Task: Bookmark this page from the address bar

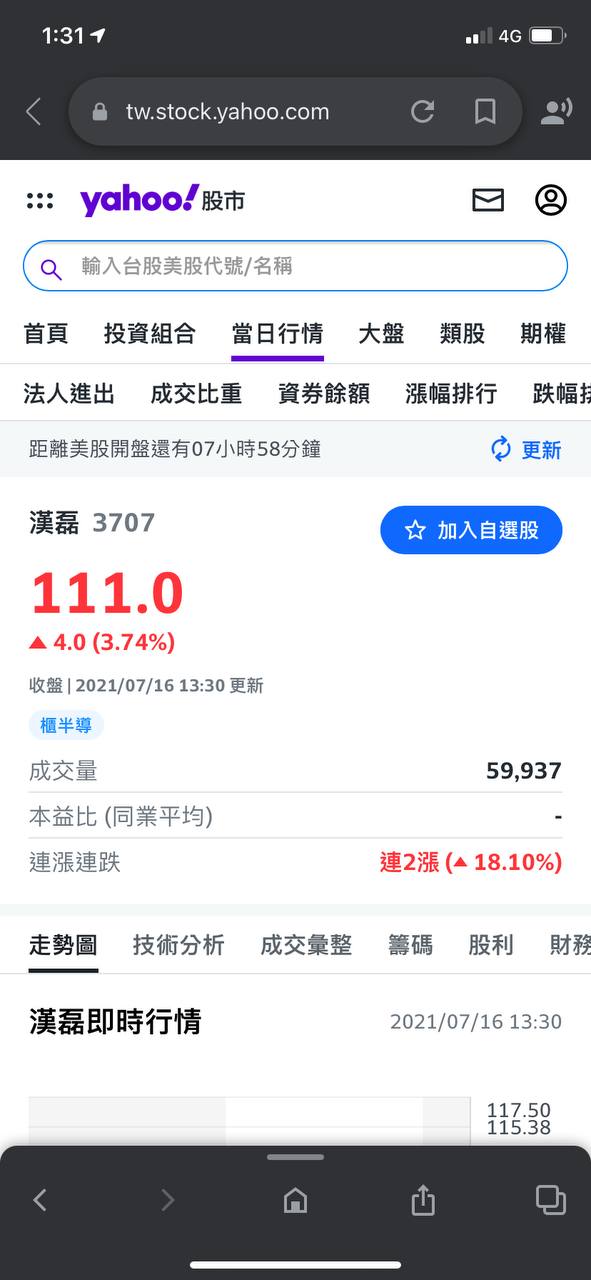Action: (x=485, y=111)
